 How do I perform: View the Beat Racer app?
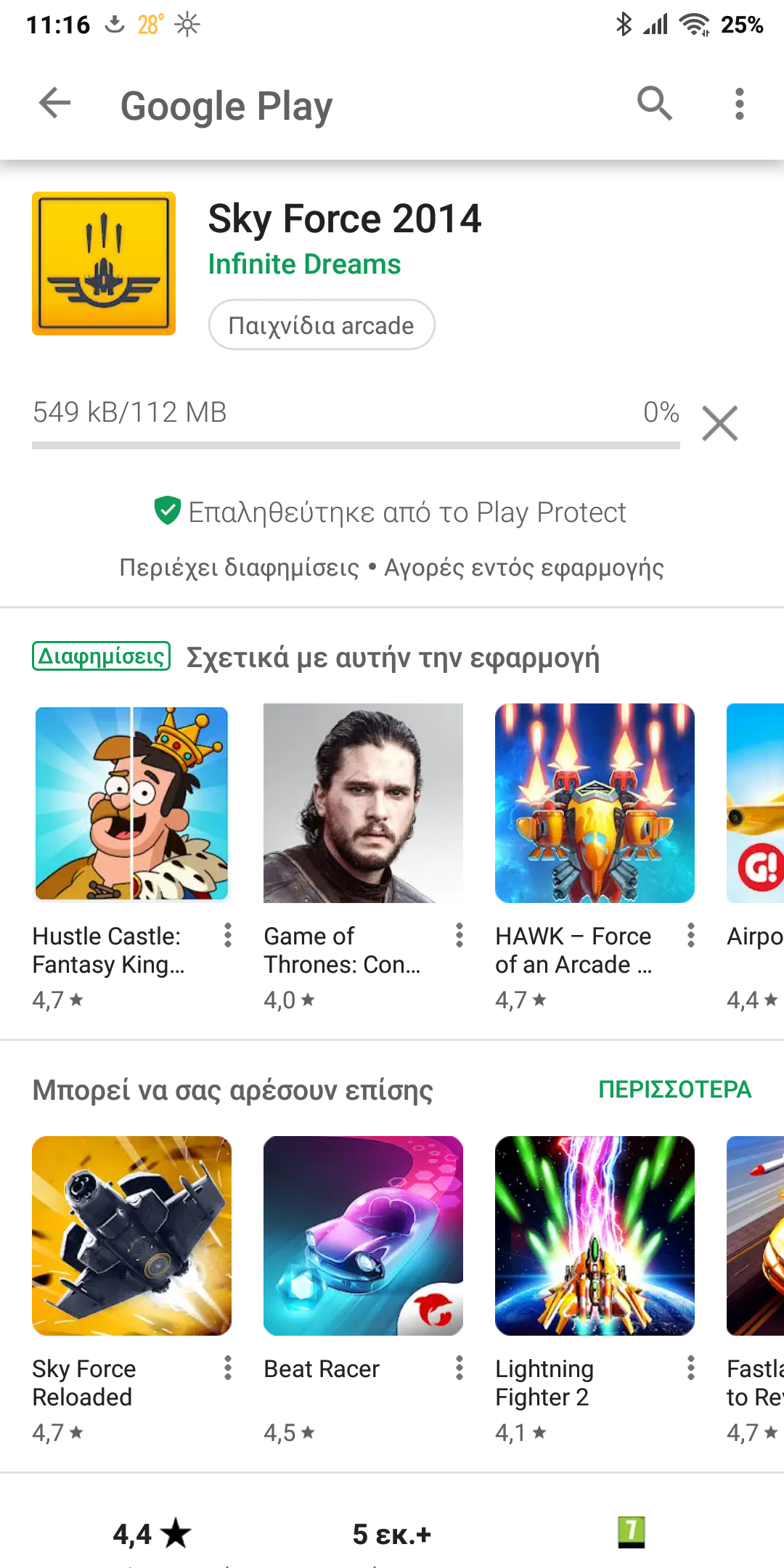[363, 1236]
